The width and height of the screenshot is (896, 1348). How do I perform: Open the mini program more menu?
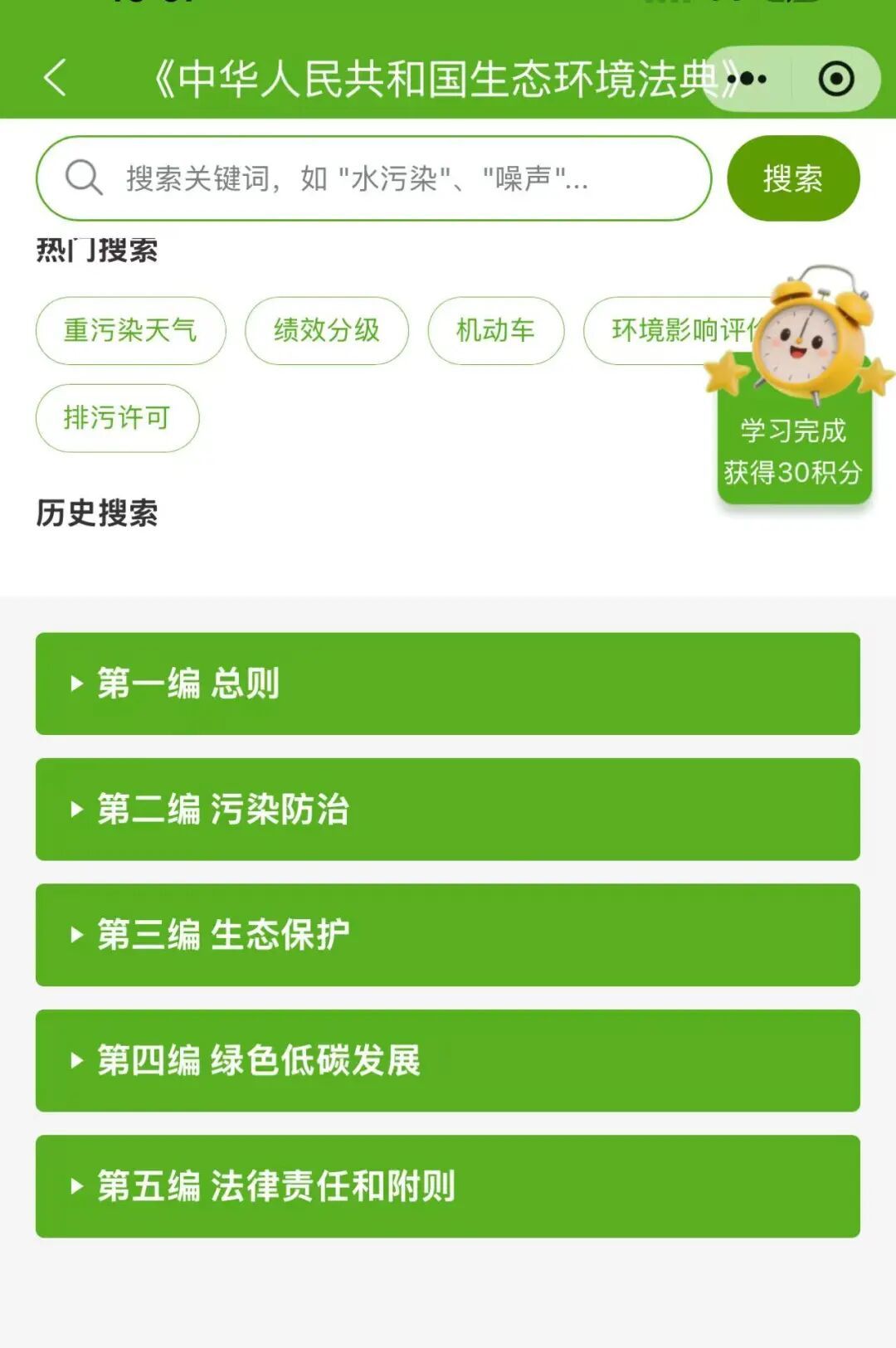(751, 80)
